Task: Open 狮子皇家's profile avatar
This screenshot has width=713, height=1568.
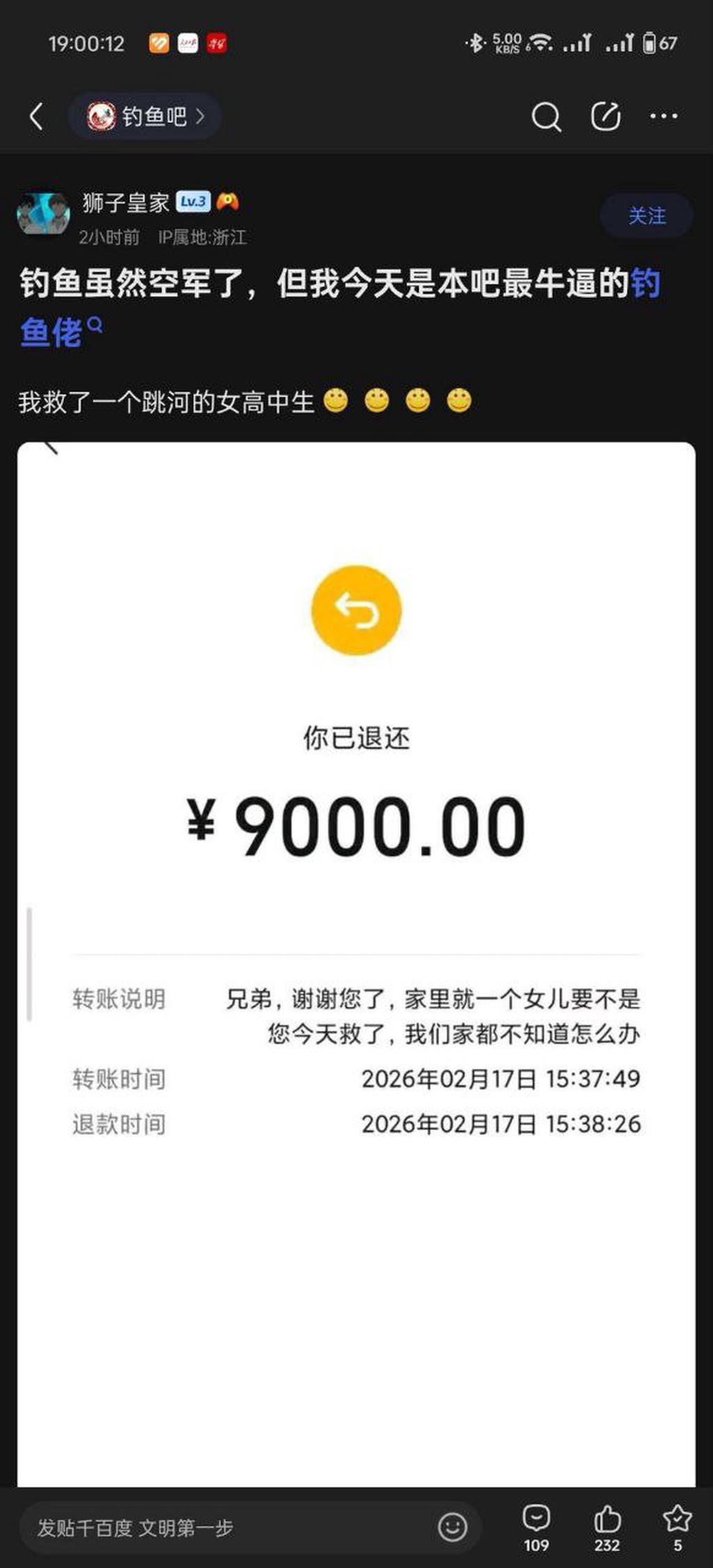Action: tap(43, 214)
